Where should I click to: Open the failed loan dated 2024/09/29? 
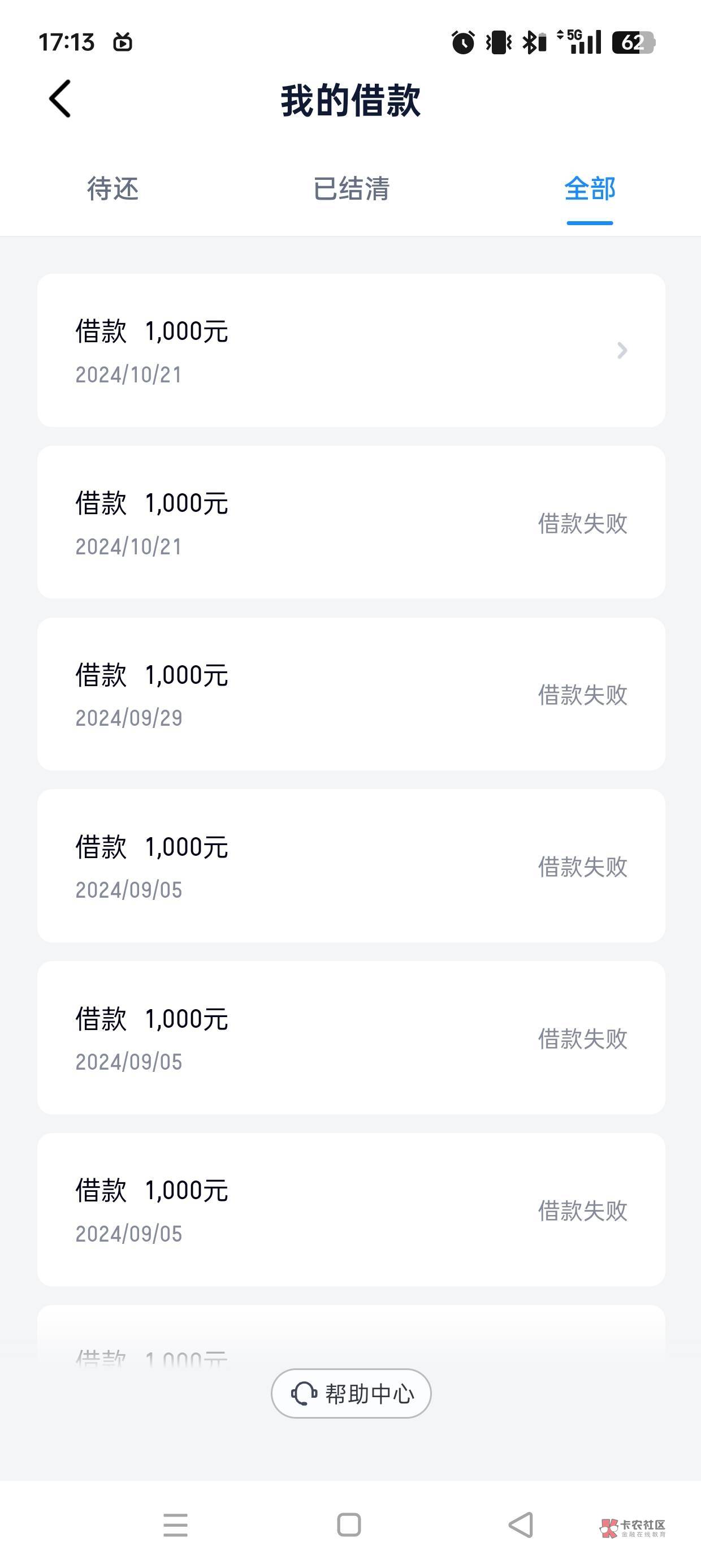[x=351, y=695]
